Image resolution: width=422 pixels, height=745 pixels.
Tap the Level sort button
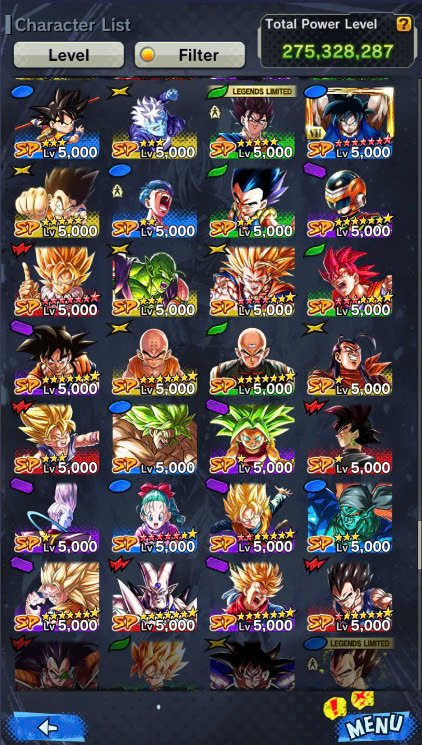tap(69, 55)
